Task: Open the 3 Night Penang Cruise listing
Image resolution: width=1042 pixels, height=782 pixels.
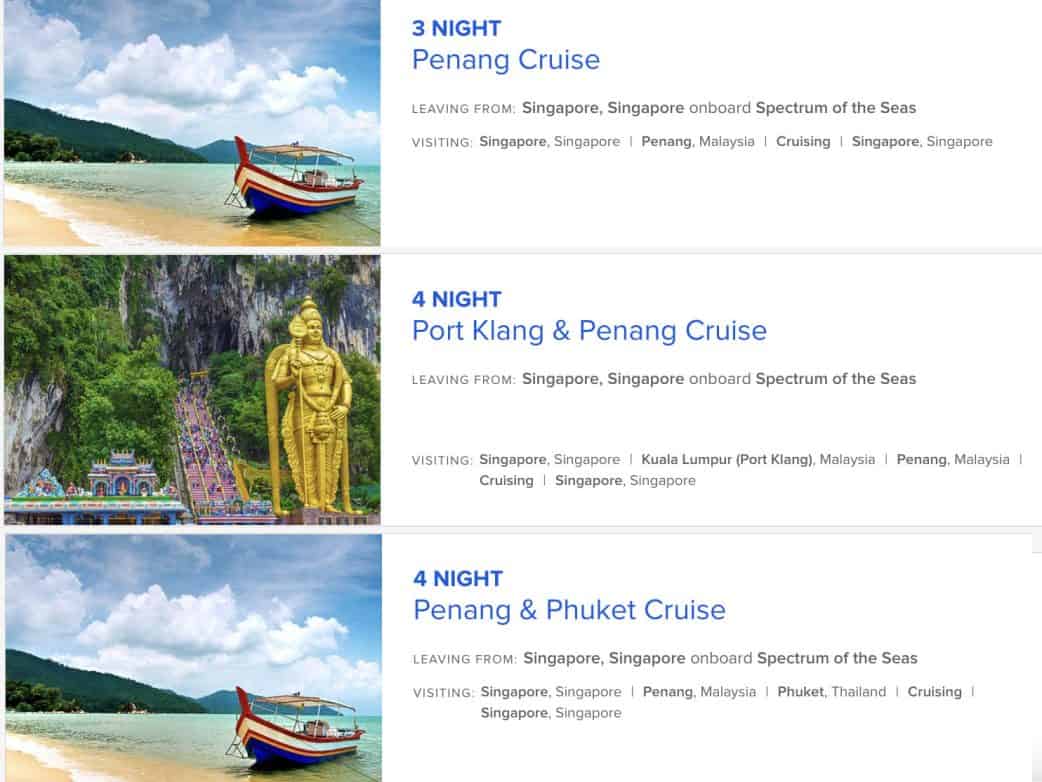Action: [x=506, y=60]
